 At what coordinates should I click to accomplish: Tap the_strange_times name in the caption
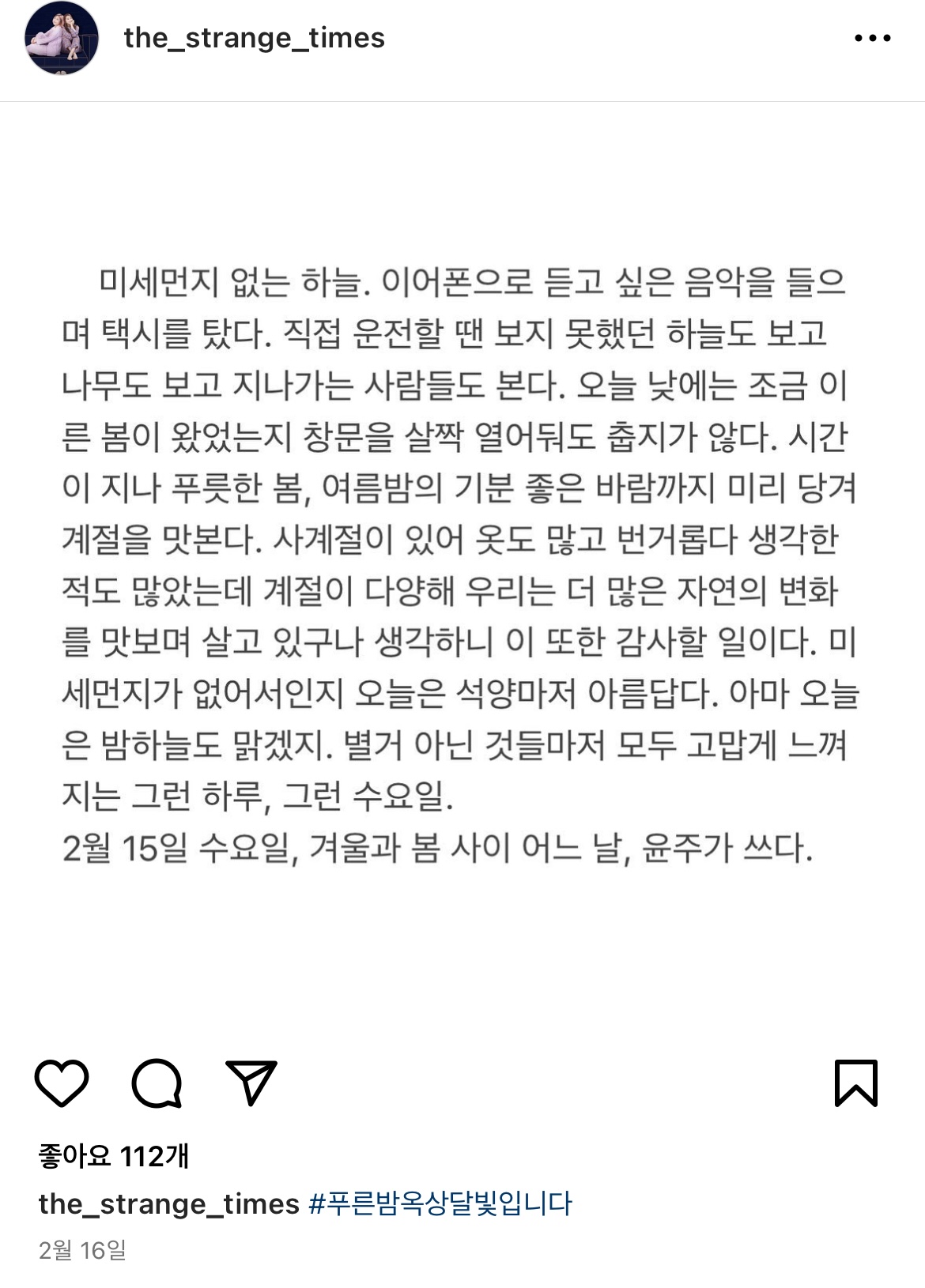pyautogui.click(x=168, y=1203)
